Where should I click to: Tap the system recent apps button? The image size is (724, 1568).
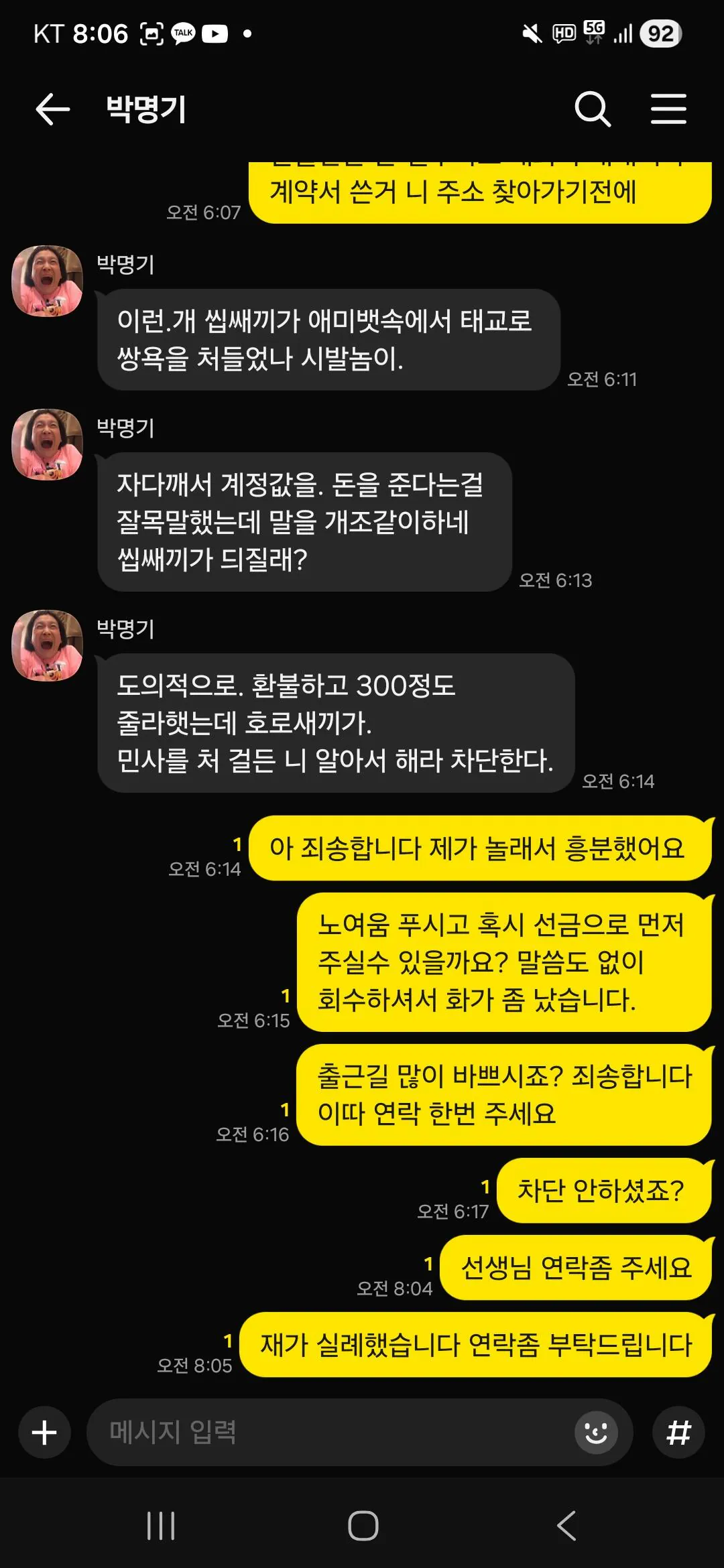pyautogui.click(x=161, y=1526)
